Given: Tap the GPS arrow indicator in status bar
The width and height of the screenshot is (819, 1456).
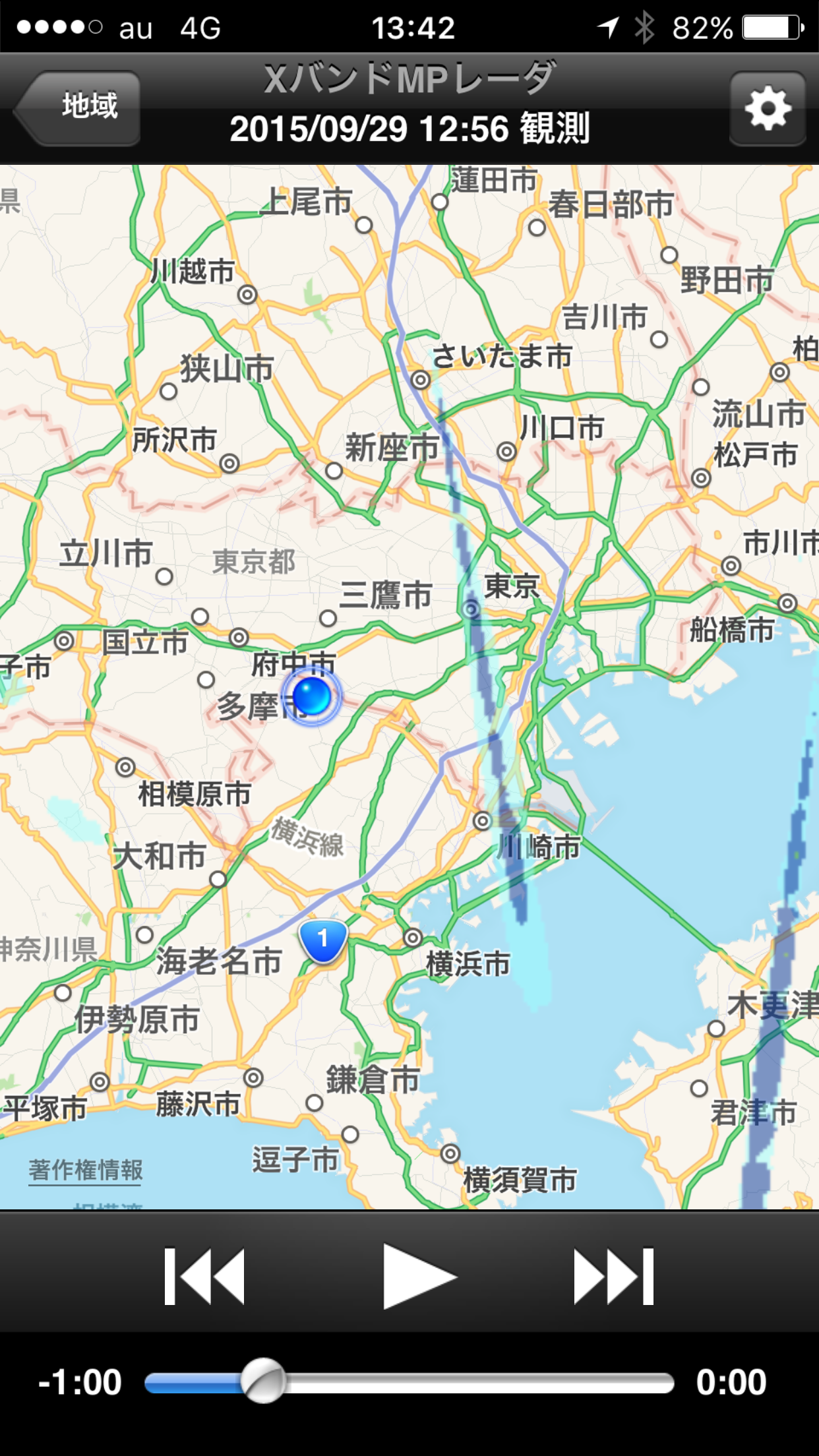Looking at the screenshot, I should 607,26.
